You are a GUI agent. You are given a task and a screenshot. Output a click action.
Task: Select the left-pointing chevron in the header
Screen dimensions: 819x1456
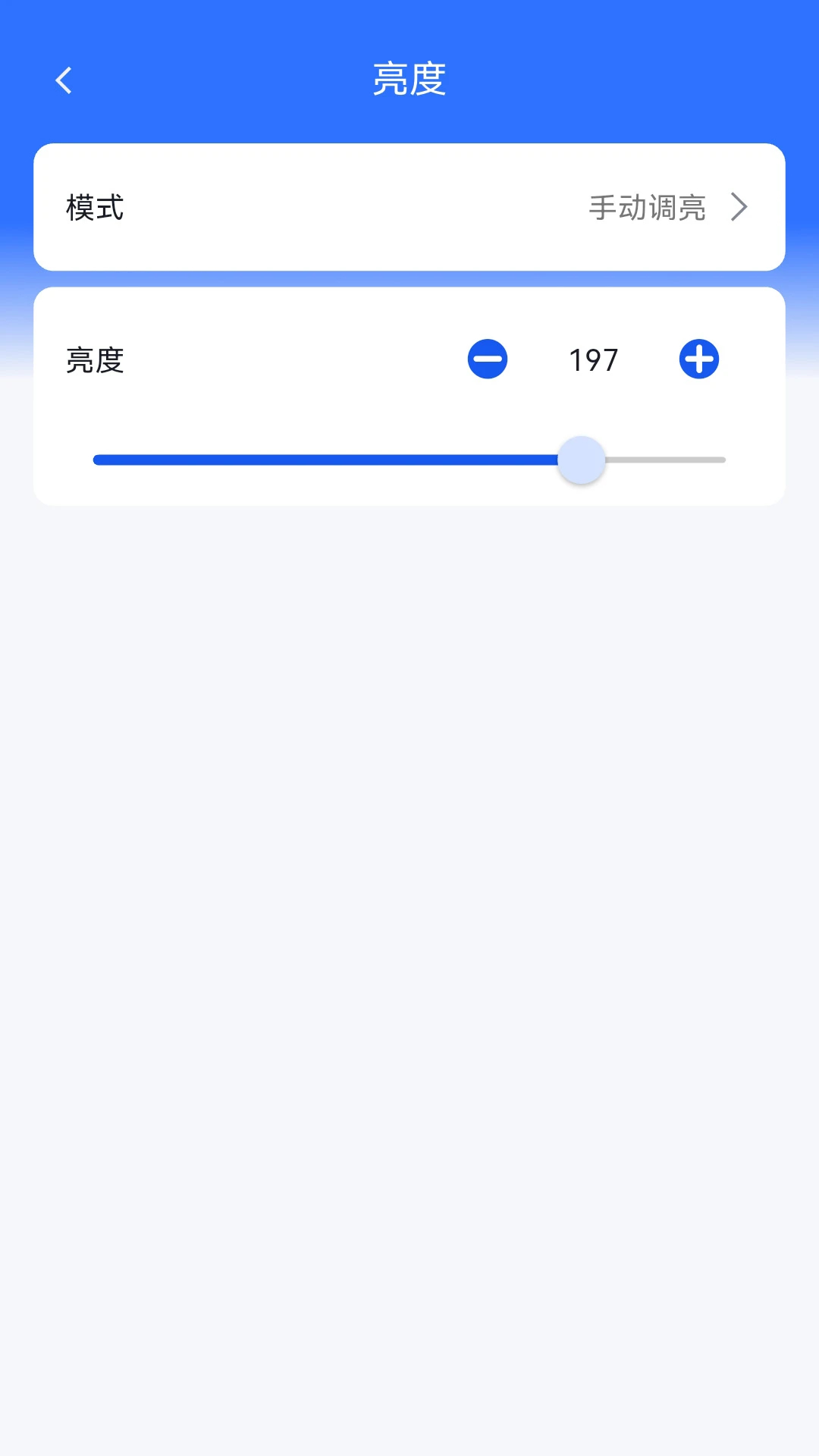click(x=64, y=80)
